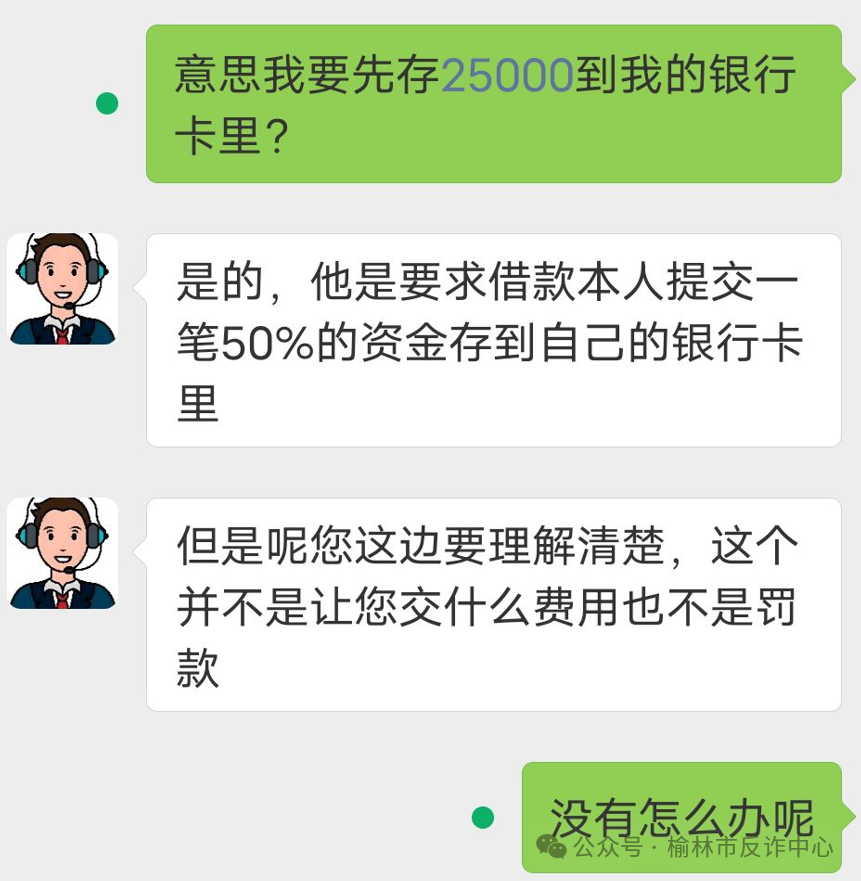Open agent avatar beside the 但是呢 message
The height and width of the screenshot is (881, 861).
63,553
